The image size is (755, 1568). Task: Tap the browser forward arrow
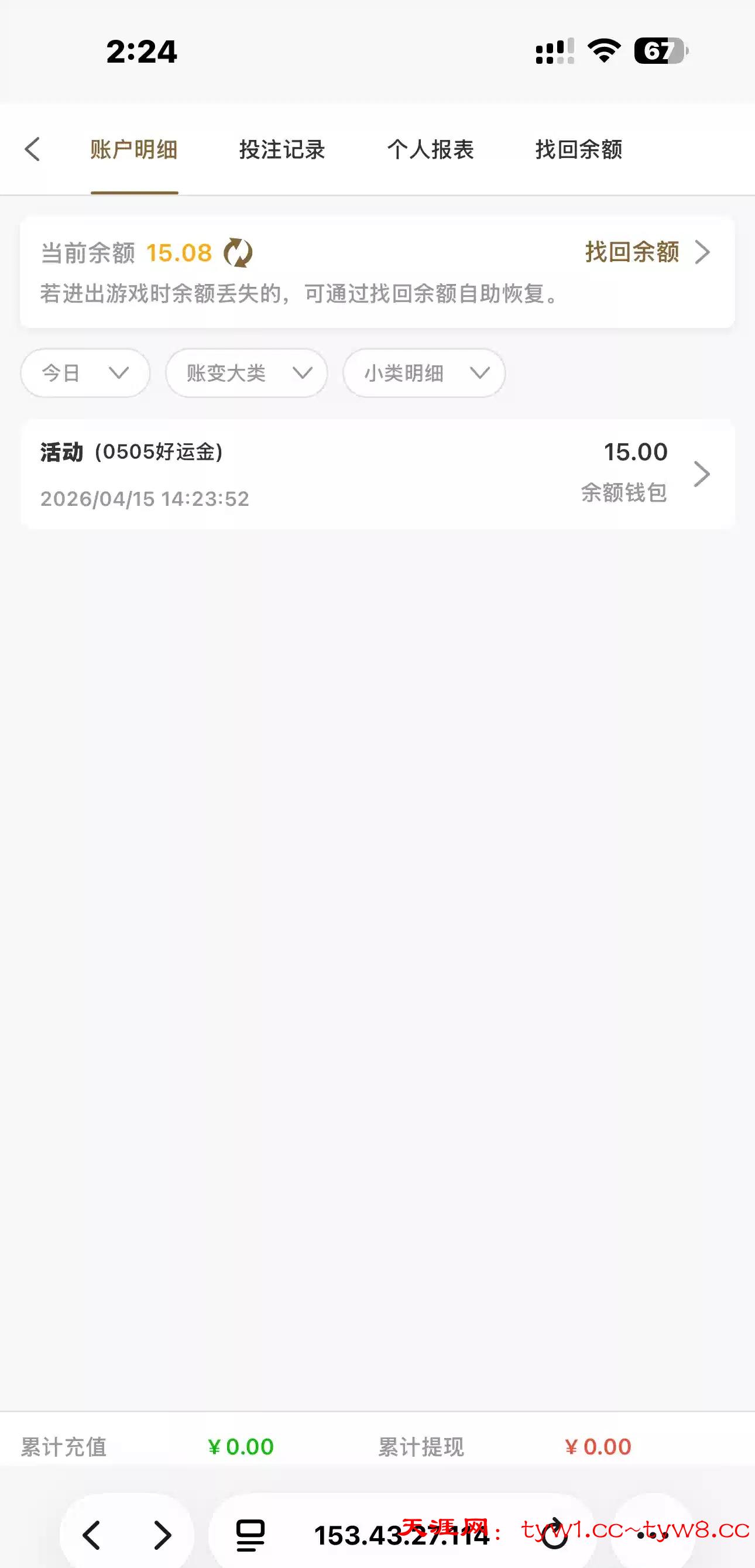[163, 1535]
